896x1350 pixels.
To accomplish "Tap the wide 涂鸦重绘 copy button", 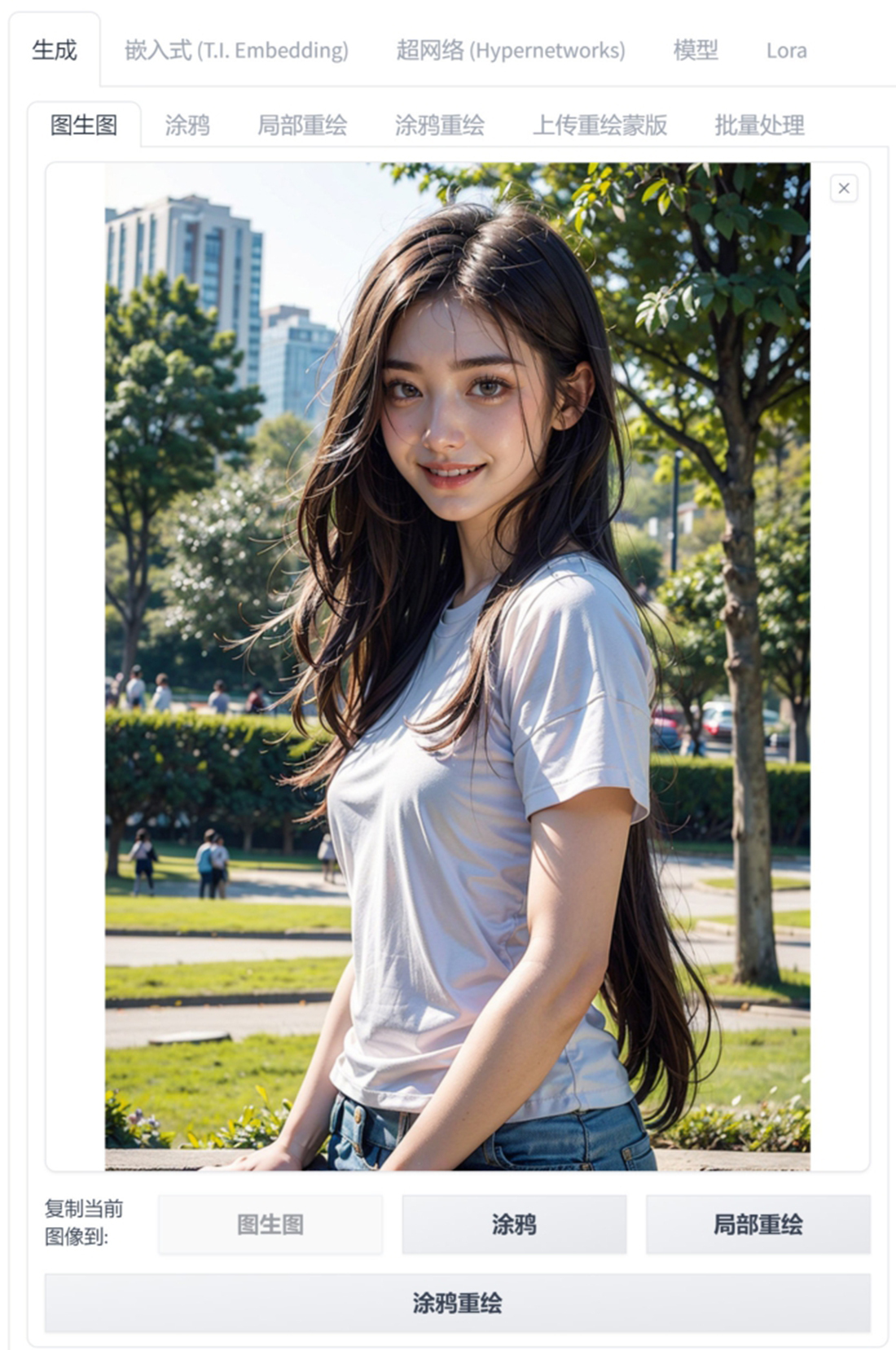I will 457,1303.
